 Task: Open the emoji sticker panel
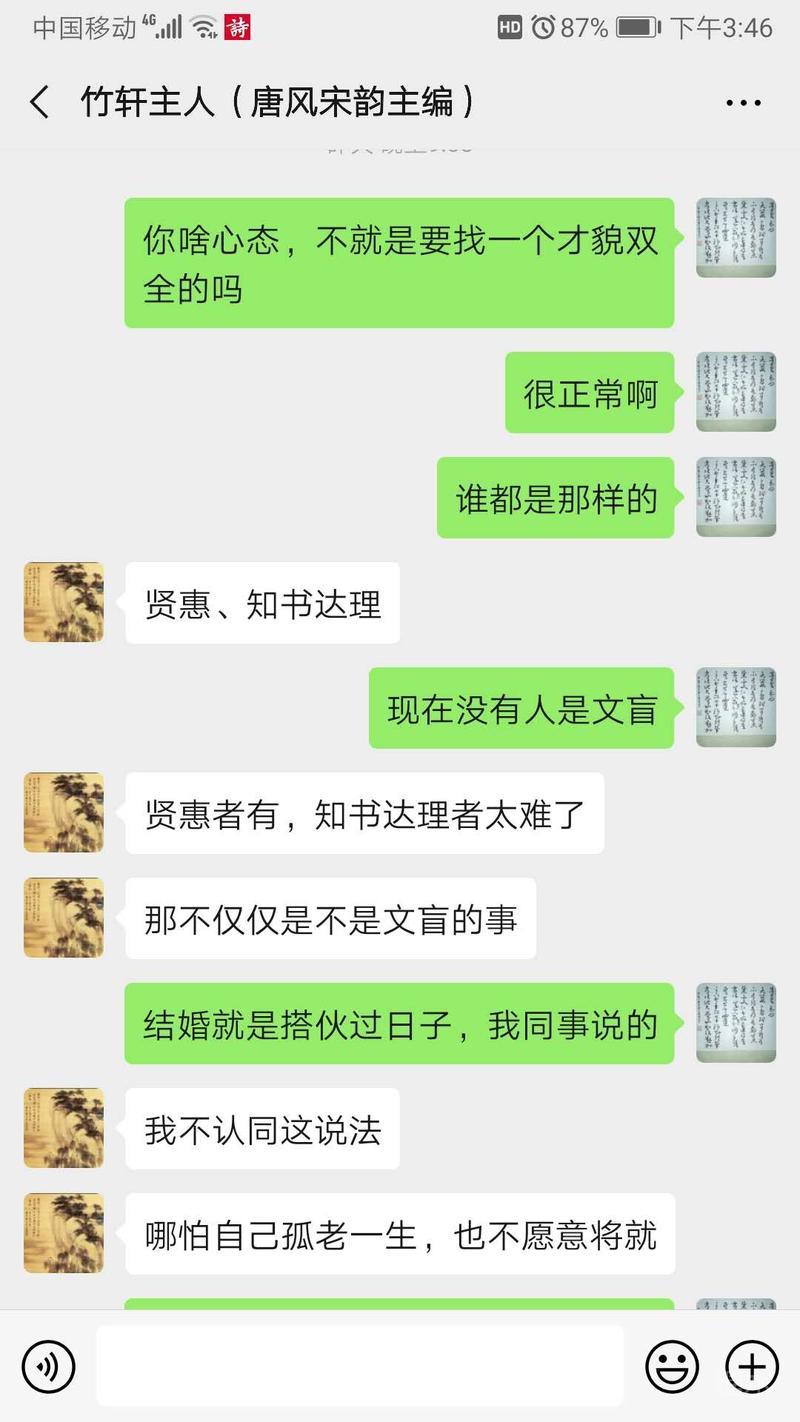pyautogui.click(x=672, y=1366)
